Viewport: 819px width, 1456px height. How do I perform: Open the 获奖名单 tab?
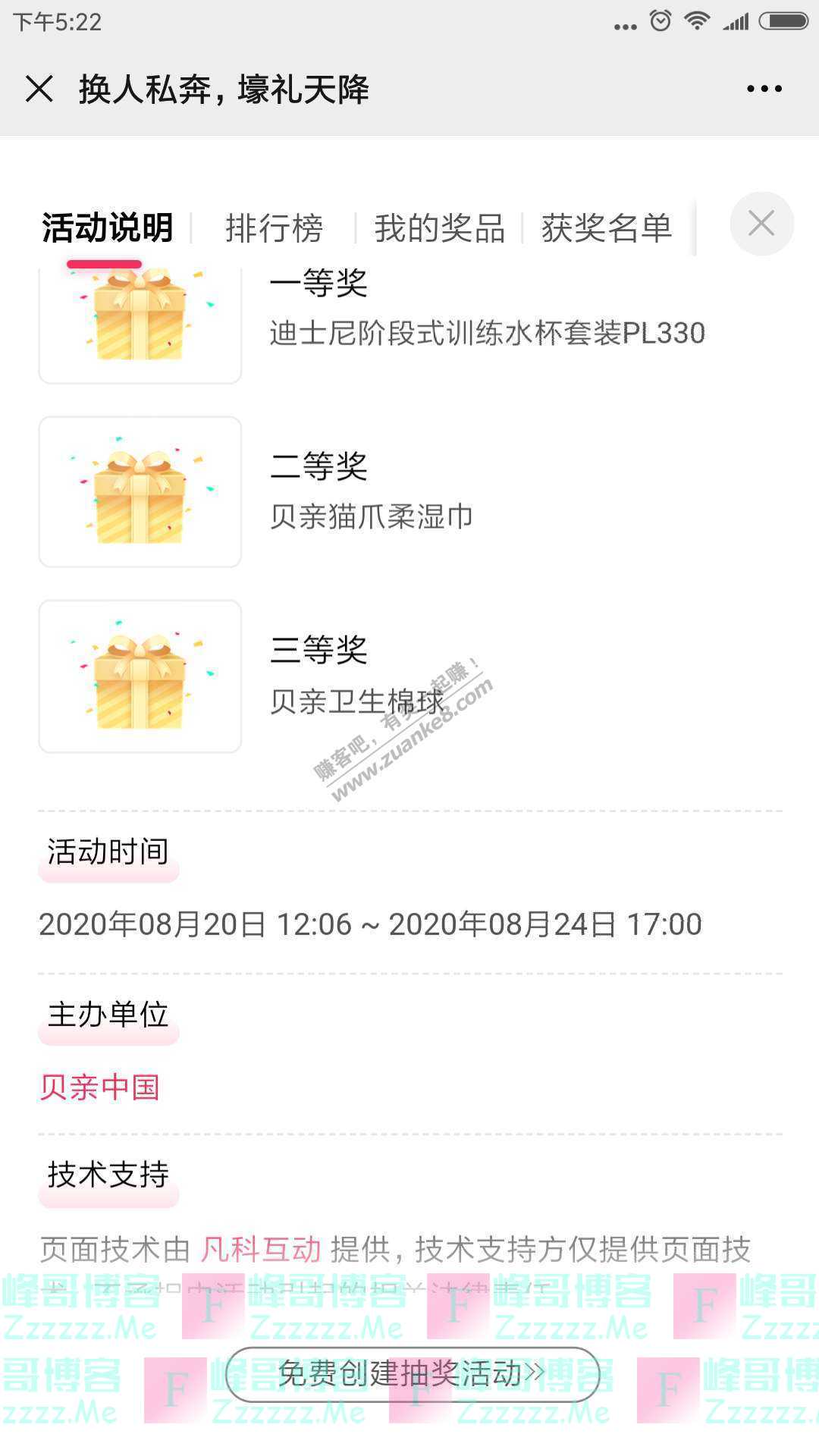[x=606, y=227]
